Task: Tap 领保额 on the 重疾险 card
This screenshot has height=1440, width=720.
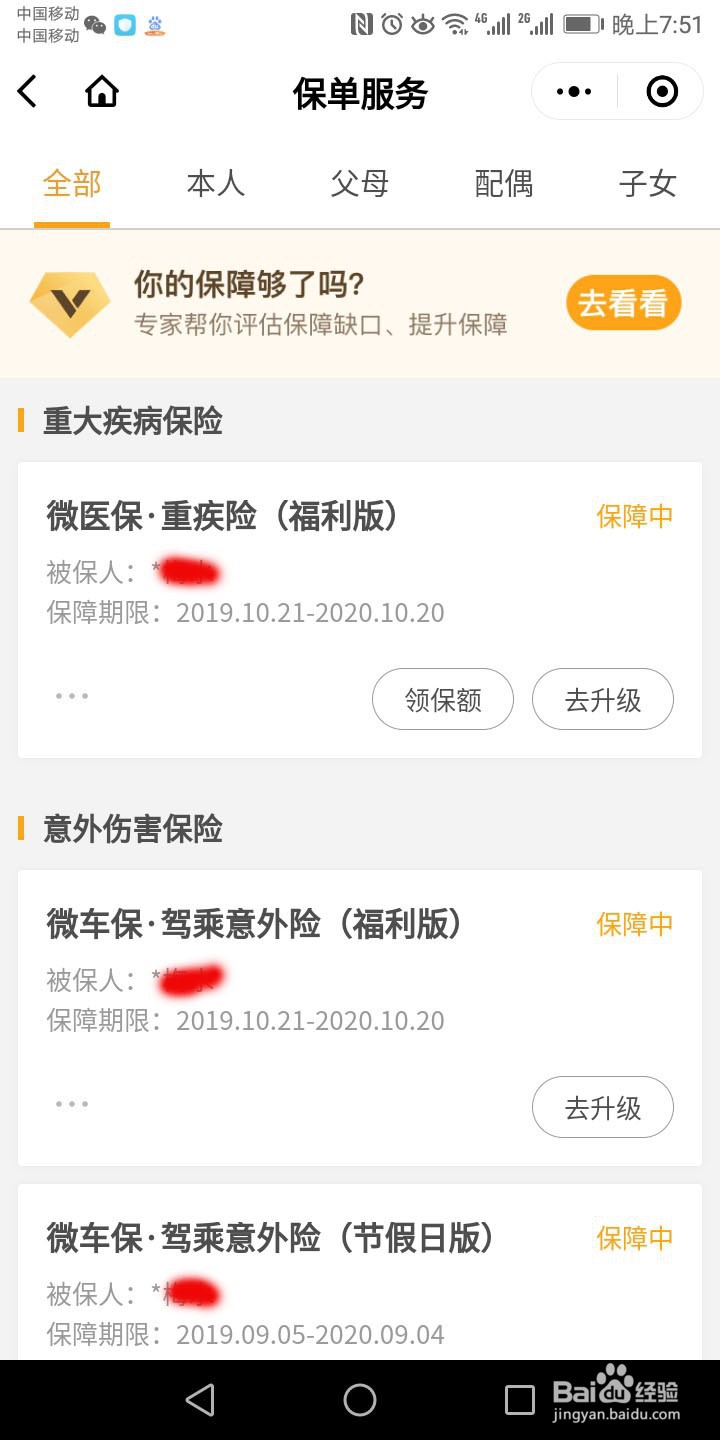Action: click(443, 699)
